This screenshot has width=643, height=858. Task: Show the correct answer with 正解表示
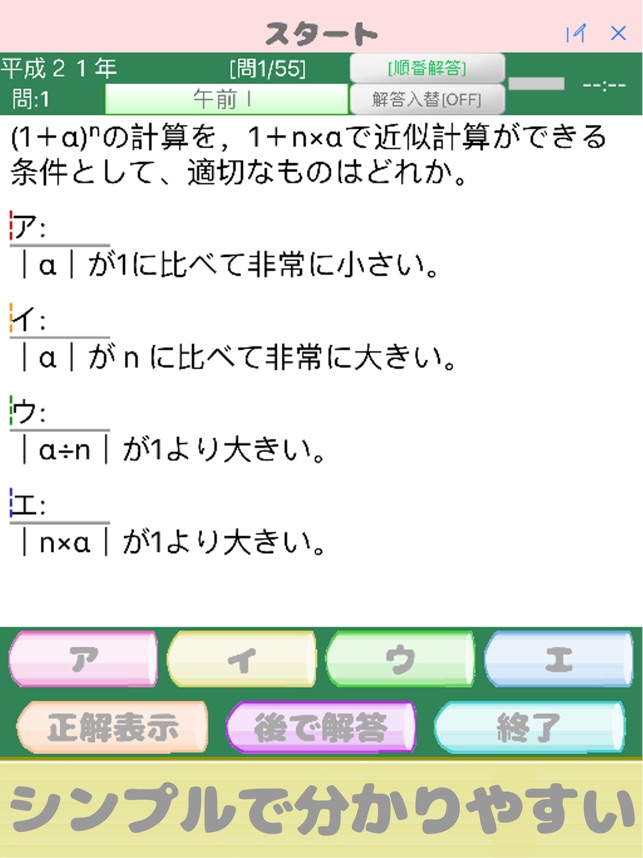tap(112, 727)
